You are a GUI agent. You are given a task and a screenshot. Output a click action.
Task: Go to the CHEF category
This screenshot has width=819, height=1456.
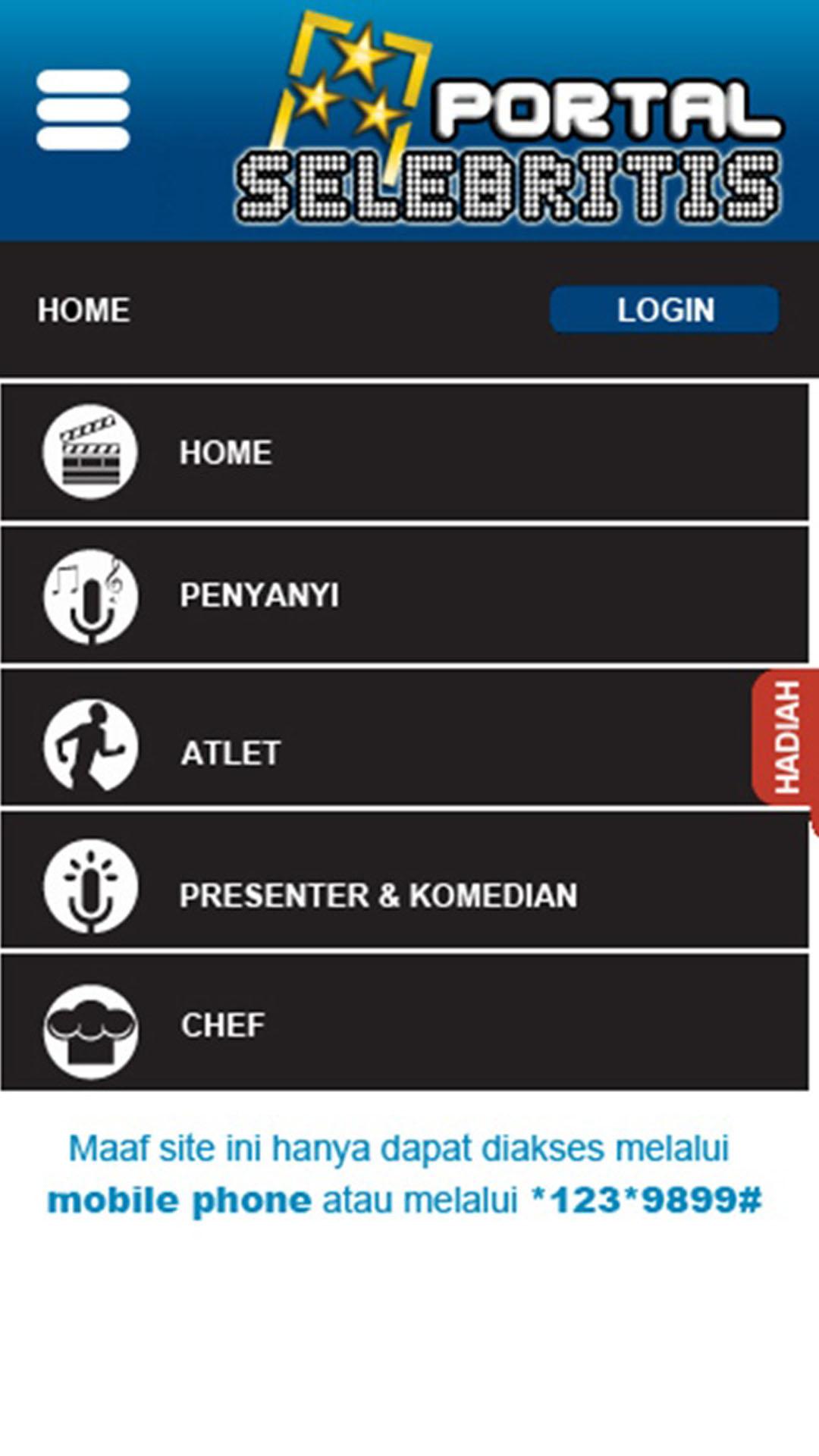click(404, 1024)
